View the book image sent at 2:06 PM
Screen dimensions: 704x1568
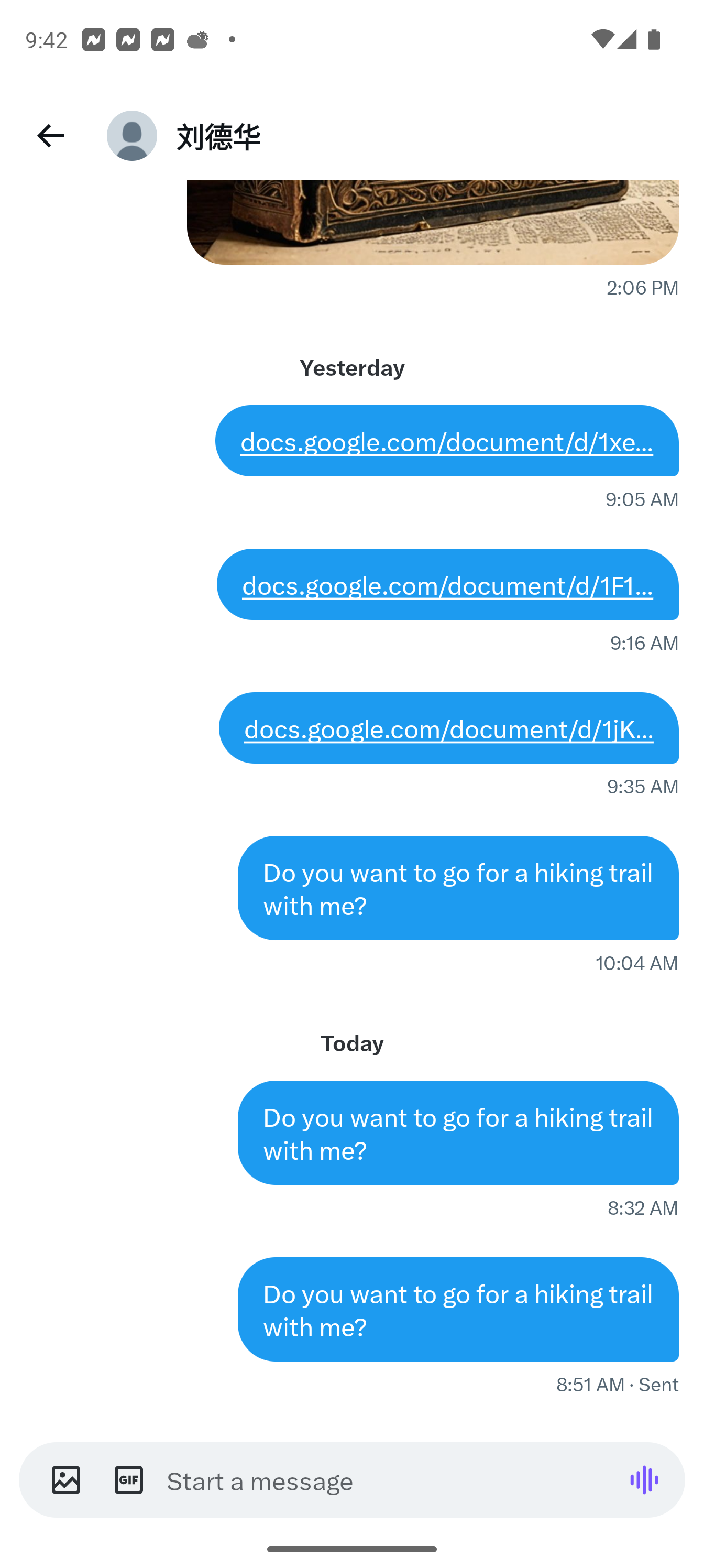432,222
